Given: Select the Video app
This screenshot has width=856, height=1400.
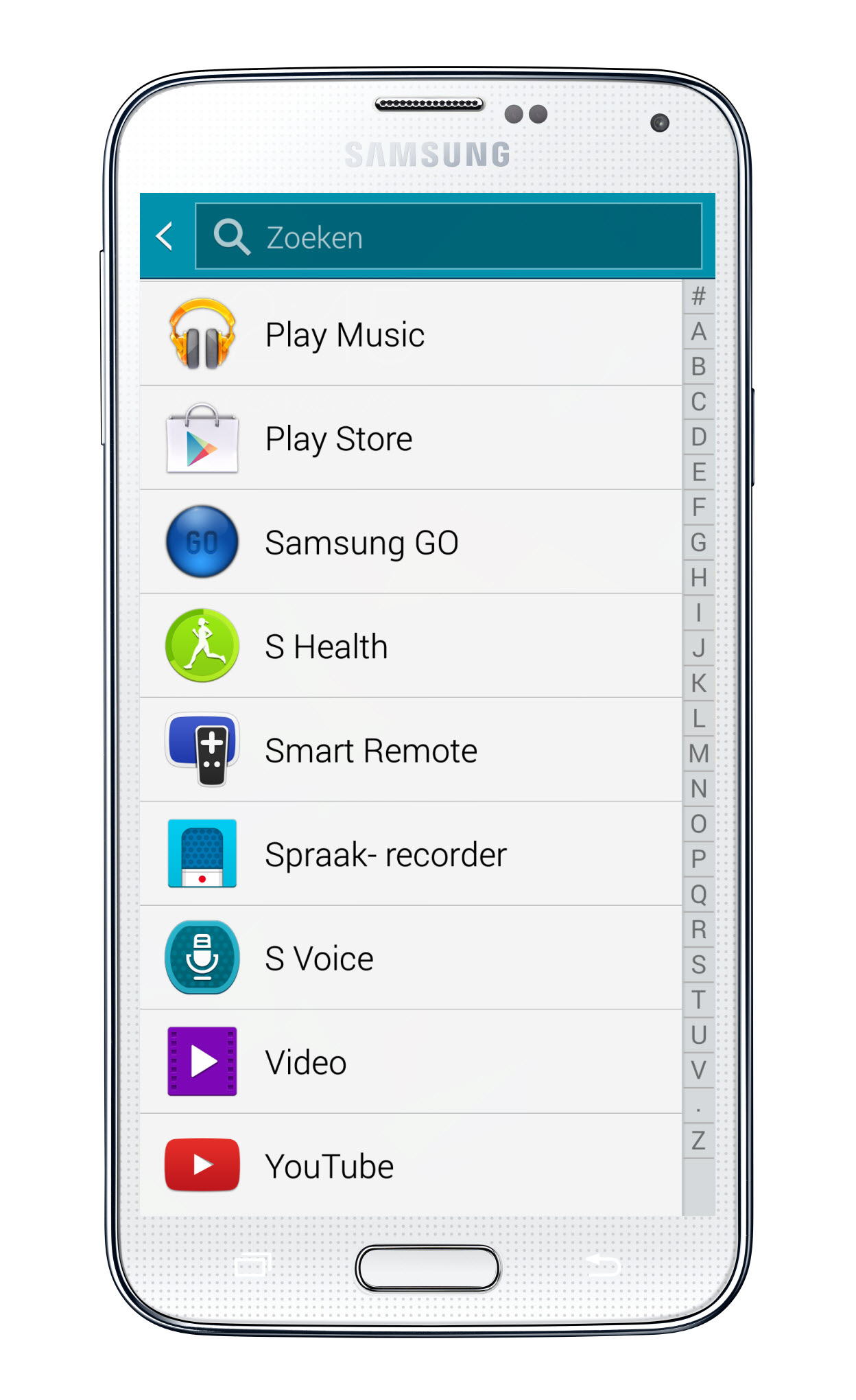Looking at the screenshot, I should tap(305, 1062).
